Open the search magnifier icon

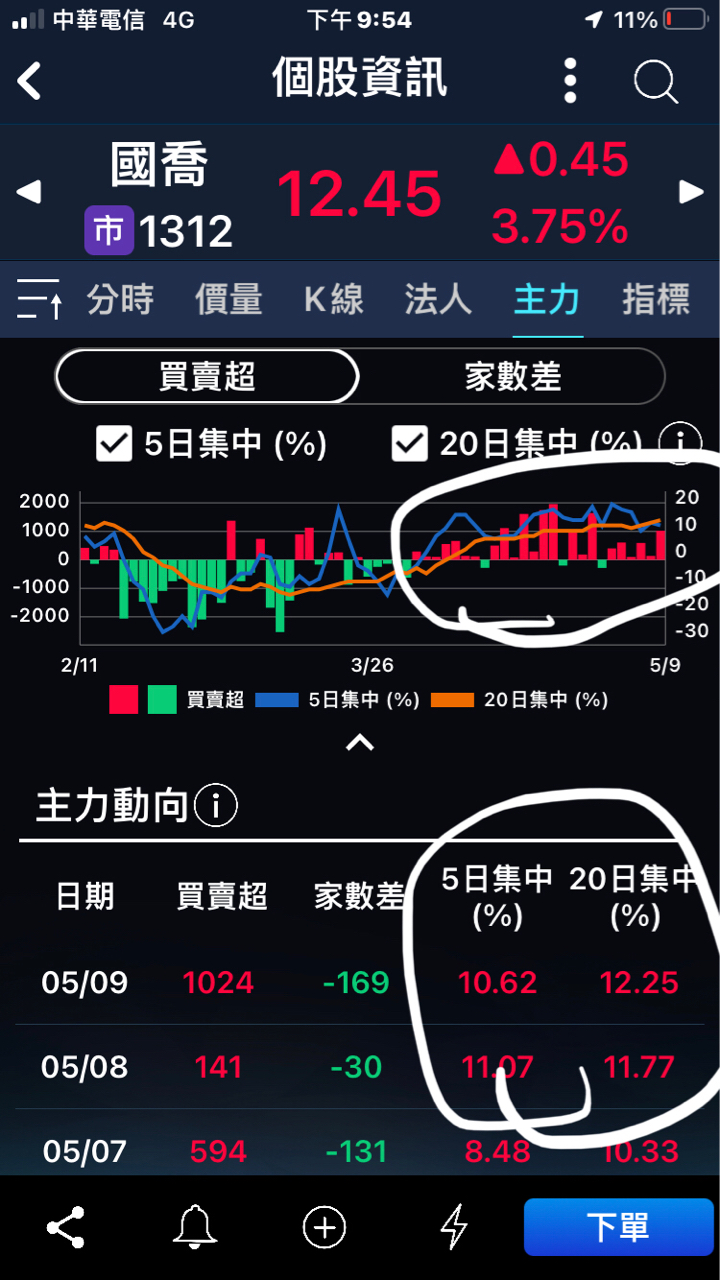pos(656,81)
